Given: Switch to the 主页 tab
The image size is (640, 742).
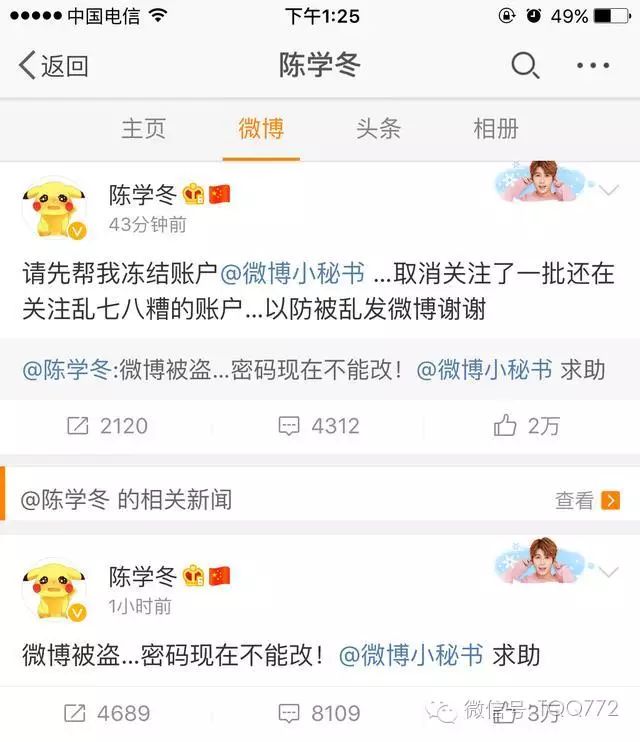Looking at the screenshot, I should click(143, 129).
